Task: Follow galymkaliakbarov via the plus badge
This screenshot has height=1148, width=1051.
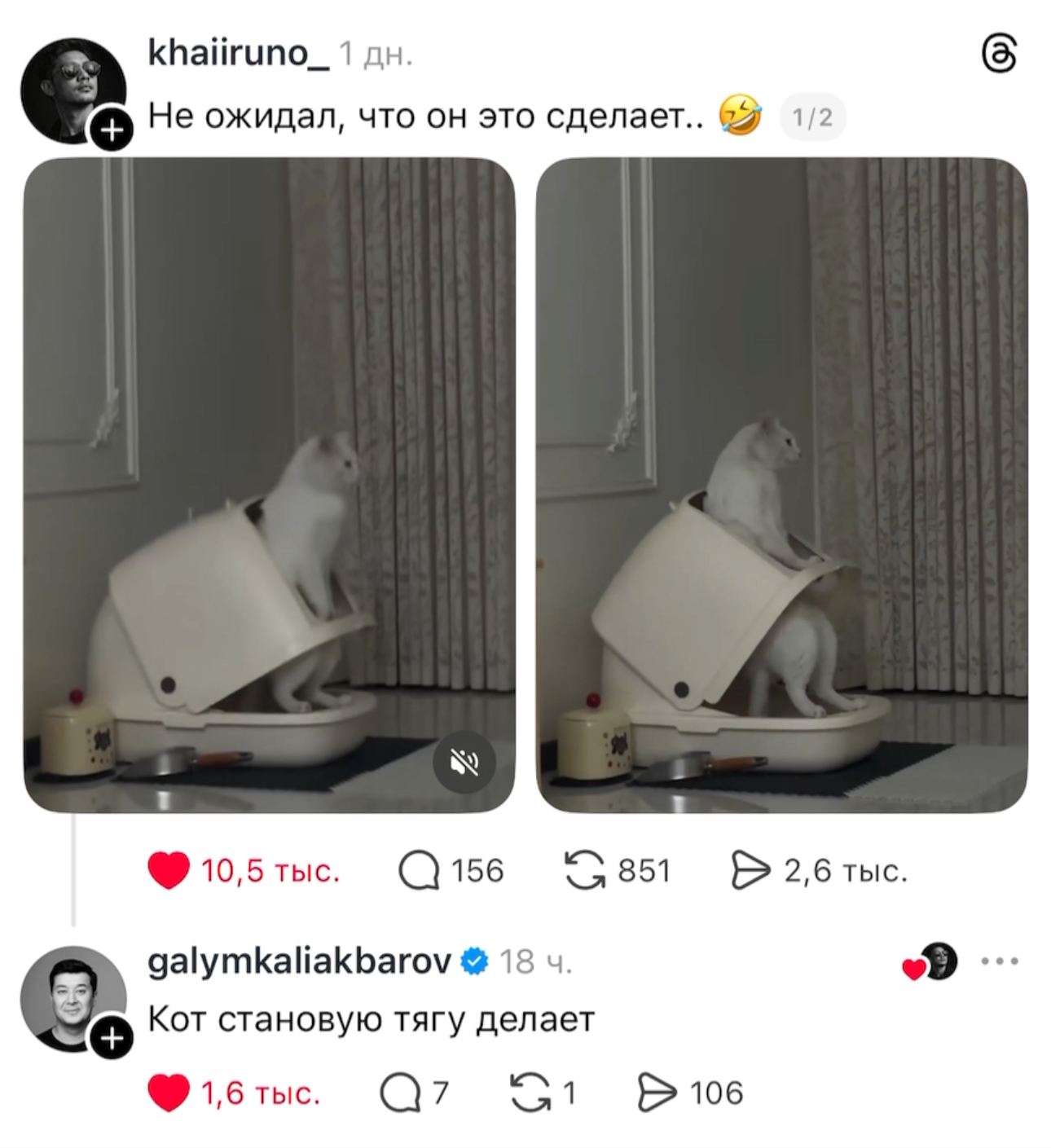Action: [x=111, y=1039]
